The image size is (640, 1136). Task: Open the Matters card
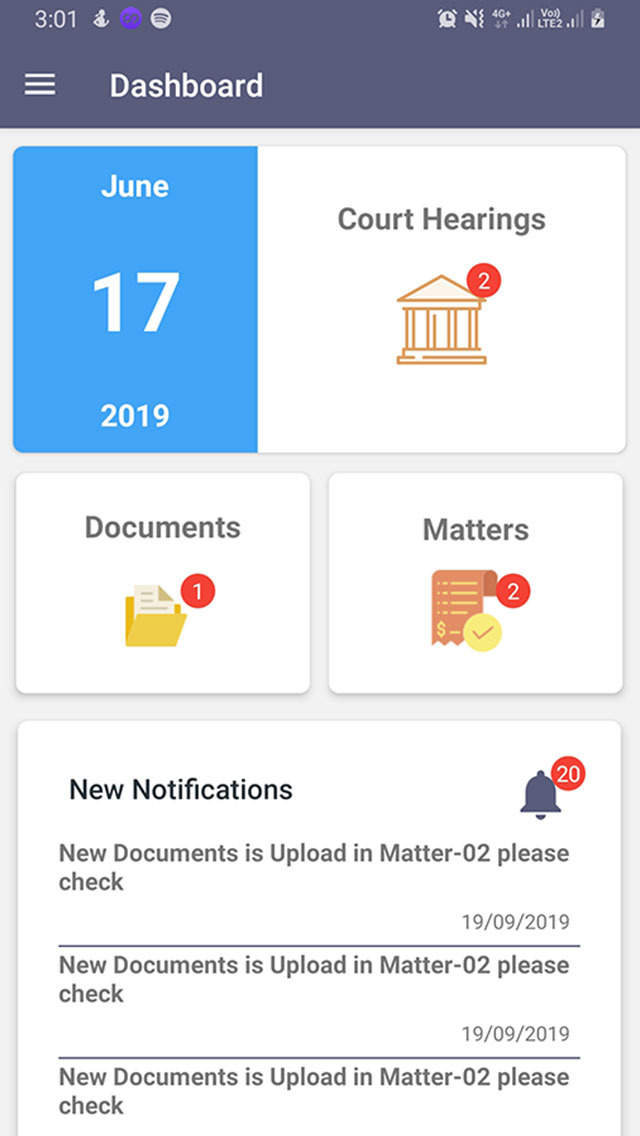[x=475, y=583]
